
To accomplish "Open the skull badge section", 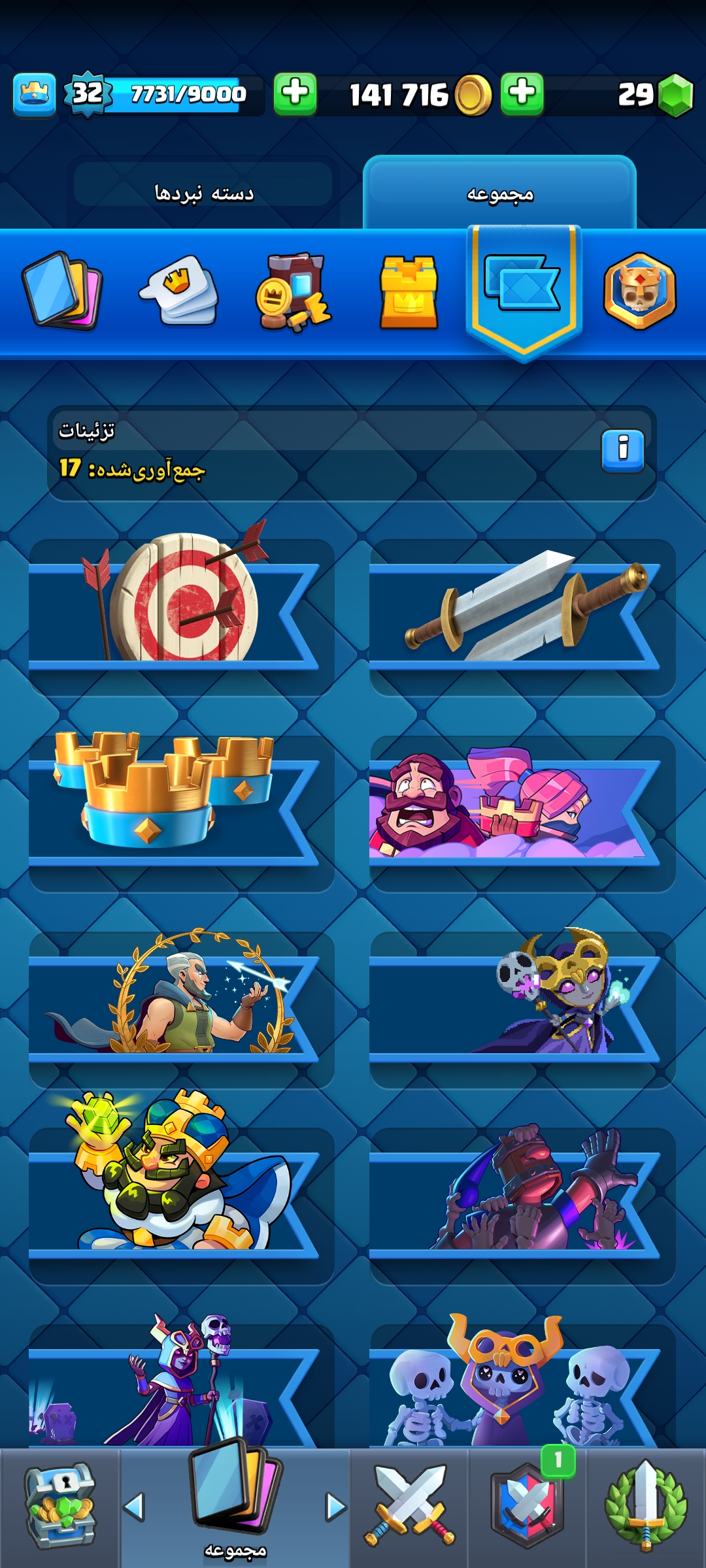I will [639, 291].
